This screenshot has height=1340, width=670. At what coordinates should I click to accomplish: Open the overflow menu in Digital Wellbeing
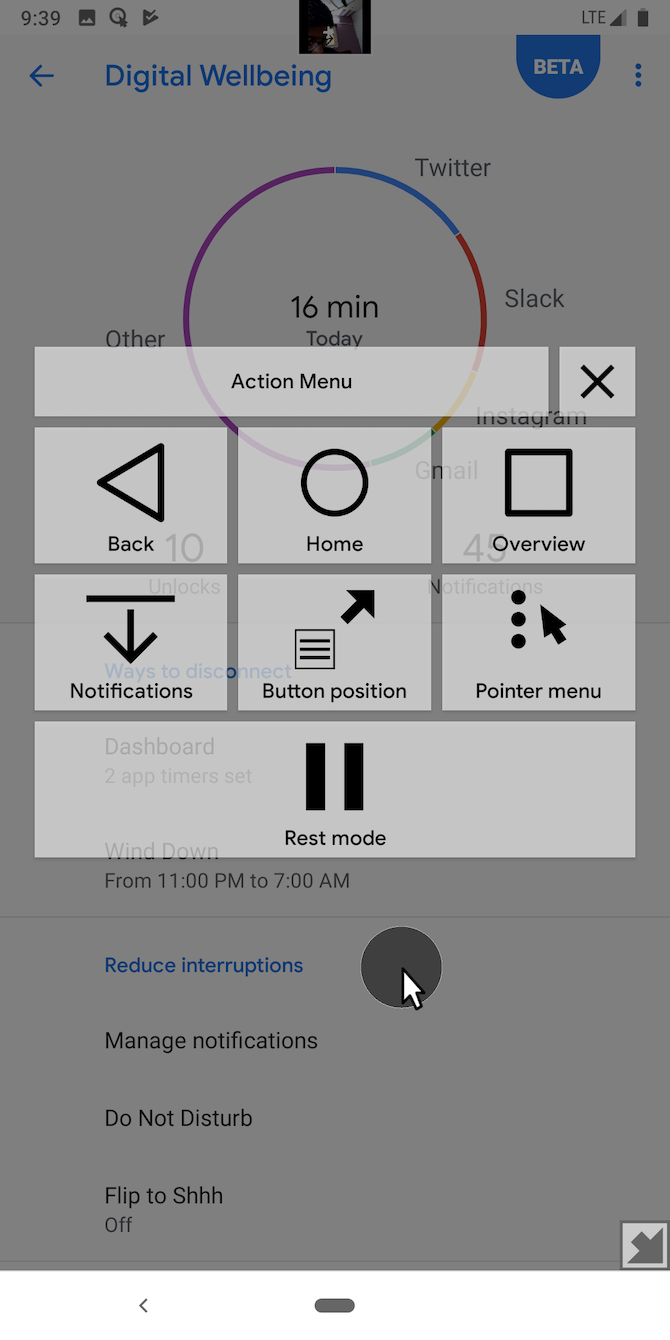(638, 76)
